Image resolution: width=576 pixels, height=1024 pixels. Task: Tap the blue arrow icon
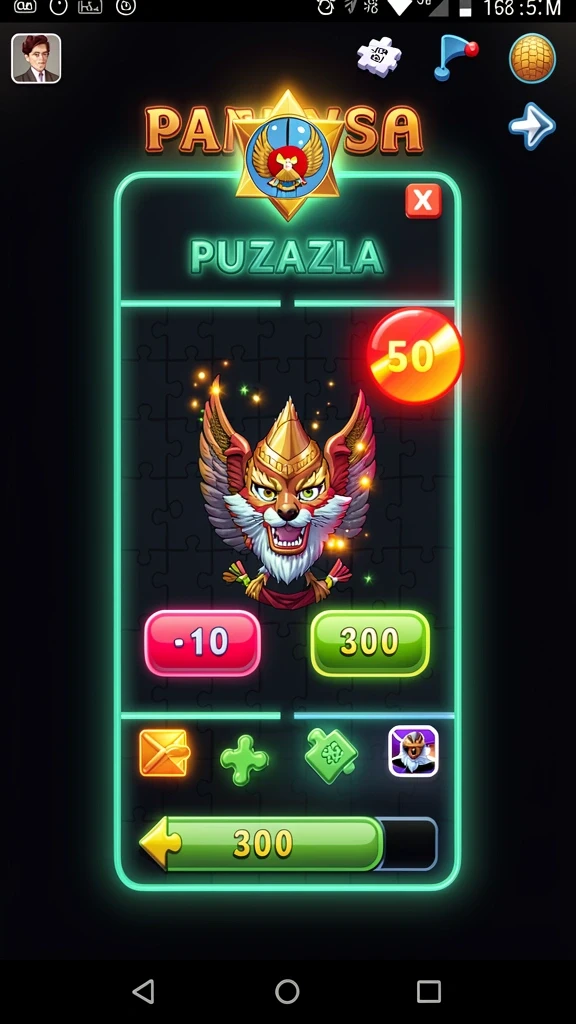tap(532, 125)
